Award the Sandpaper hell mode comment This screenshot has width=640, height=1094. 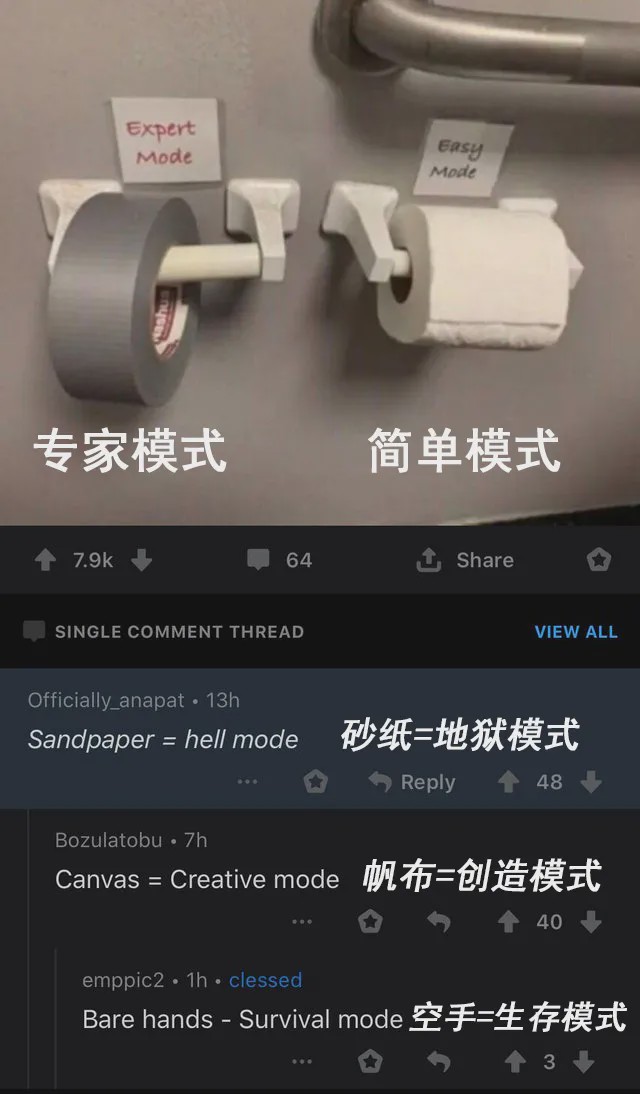point(315,782)
